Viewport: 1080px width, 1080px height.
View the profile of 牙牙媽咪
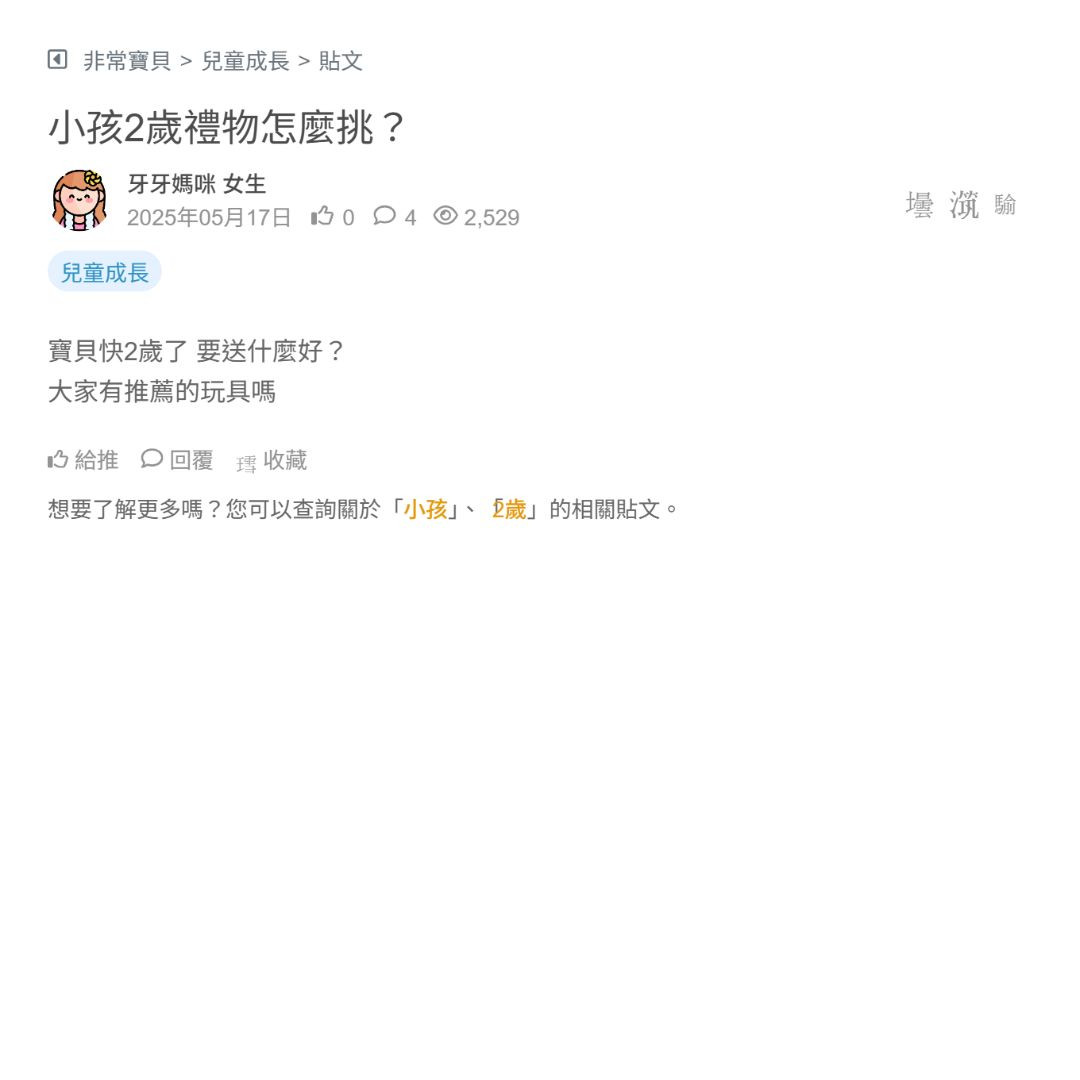(x=171, y=184)
